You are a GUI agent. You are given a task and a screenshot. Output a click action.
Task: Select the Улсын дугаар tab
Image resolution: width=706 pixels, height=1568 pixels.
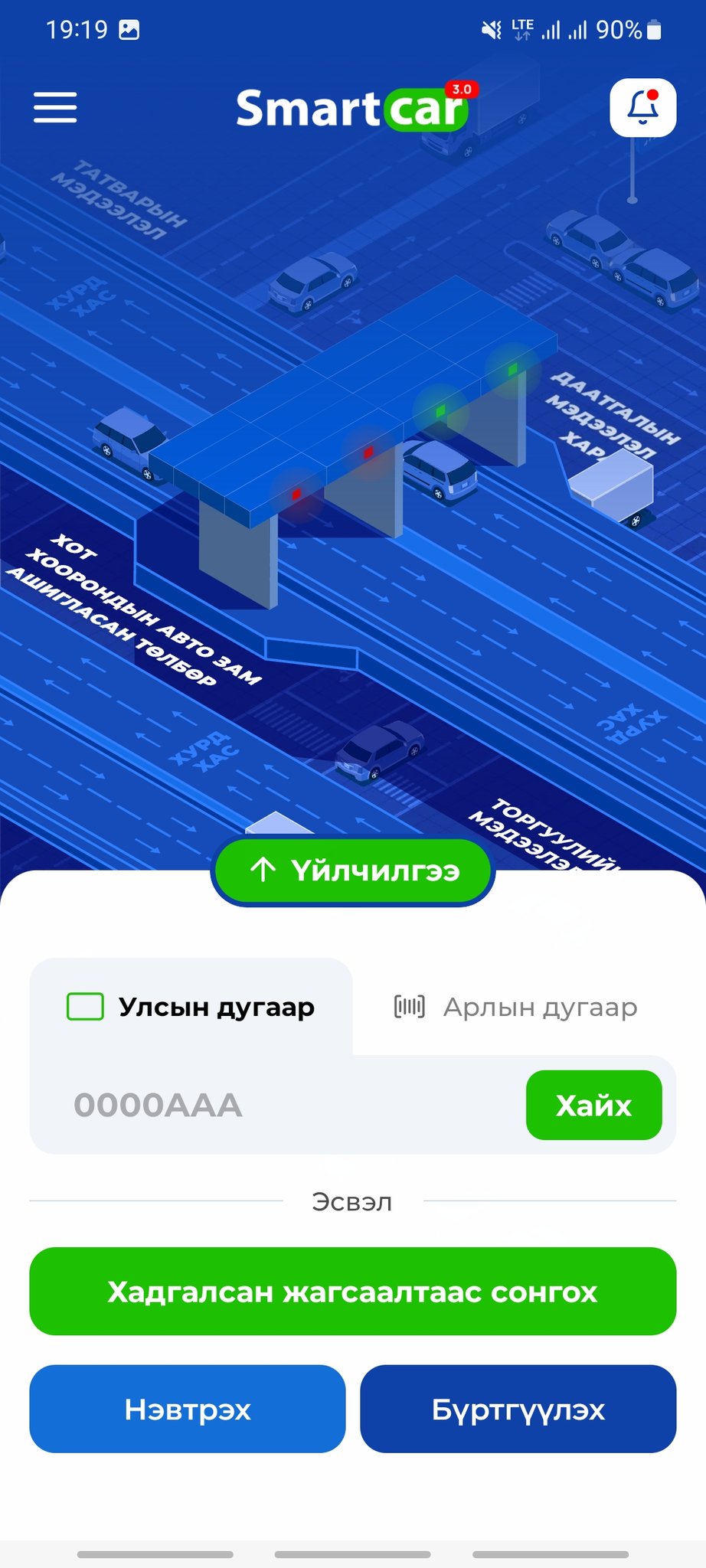[191, 1007]
